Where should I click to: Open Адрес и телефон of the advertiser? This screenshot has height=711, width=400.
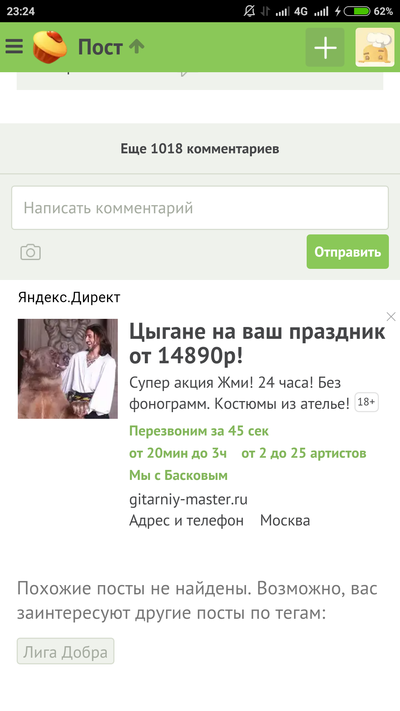coord(186,520)
